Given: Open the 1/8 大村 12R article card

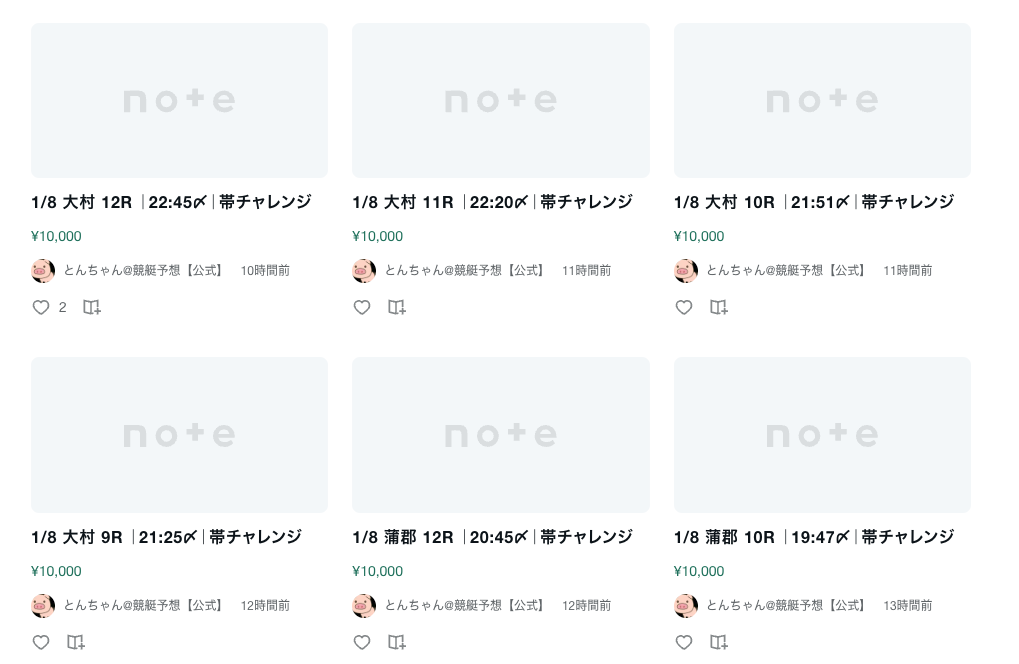Looking at the screenshot, I should (x=171, y=202).
